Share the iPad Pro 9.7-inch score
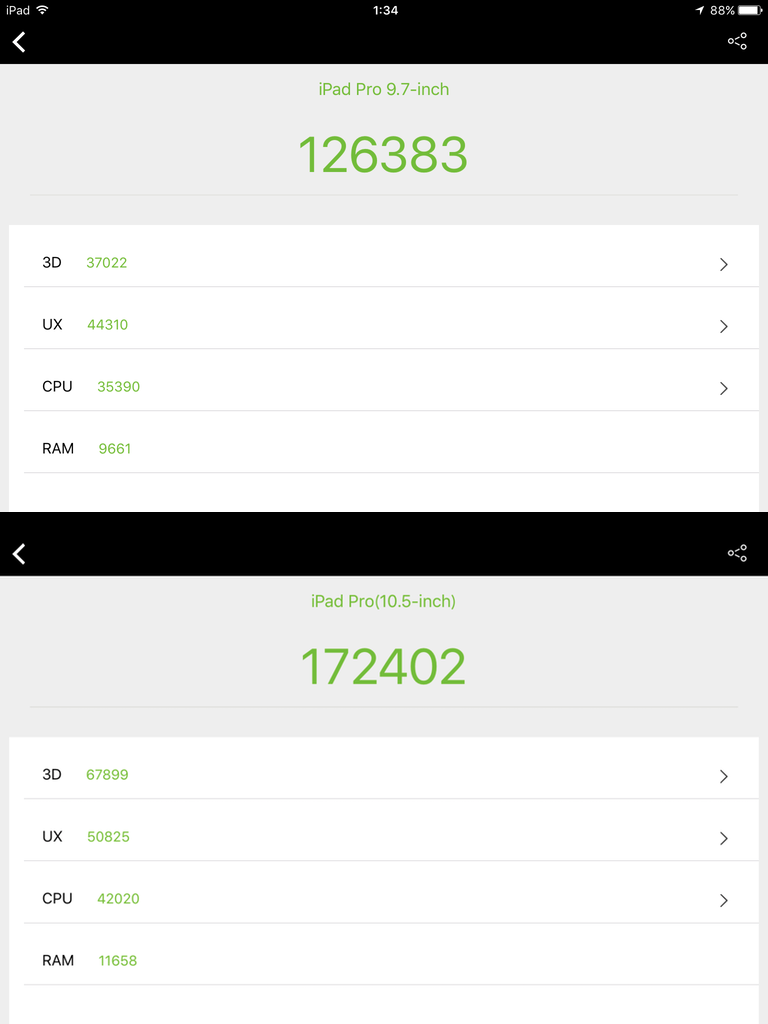Viewport: 768px width, 1024px height. click(x=737, y=41)
